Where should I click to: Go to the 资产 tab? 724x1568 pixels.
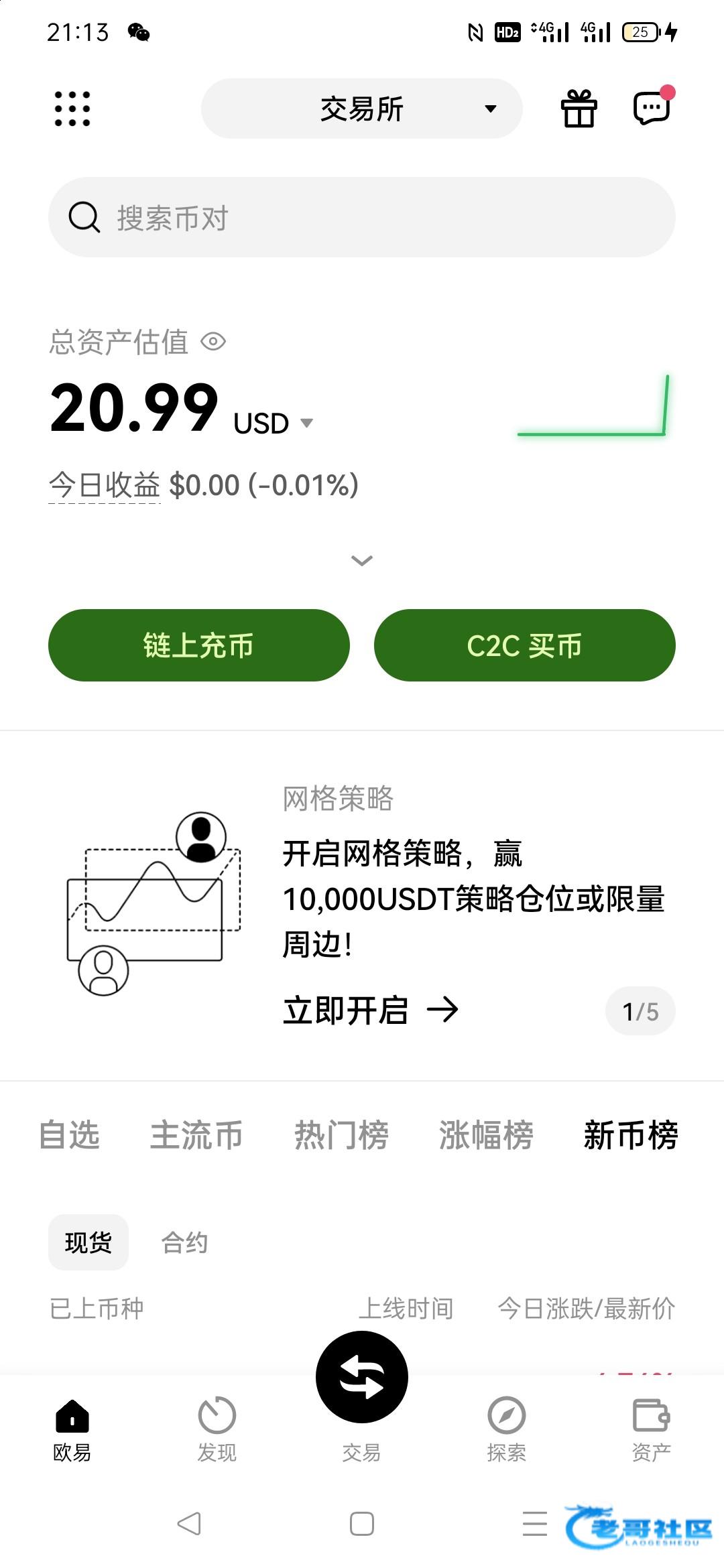[651, 1429]
